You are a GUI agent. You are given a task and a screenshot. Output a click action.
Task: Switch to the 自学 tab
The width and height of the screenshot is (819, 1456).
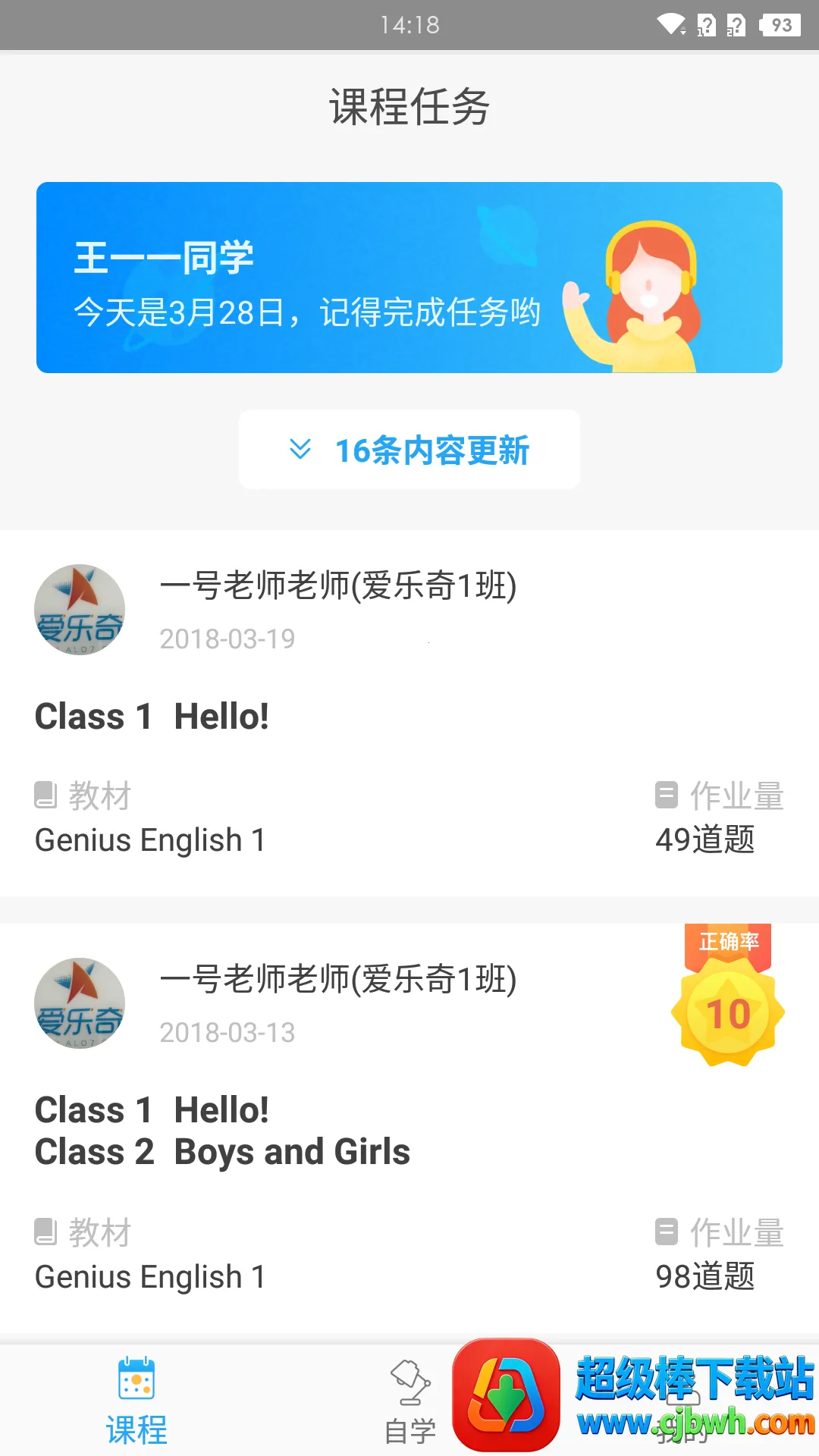coord(410,1401)
